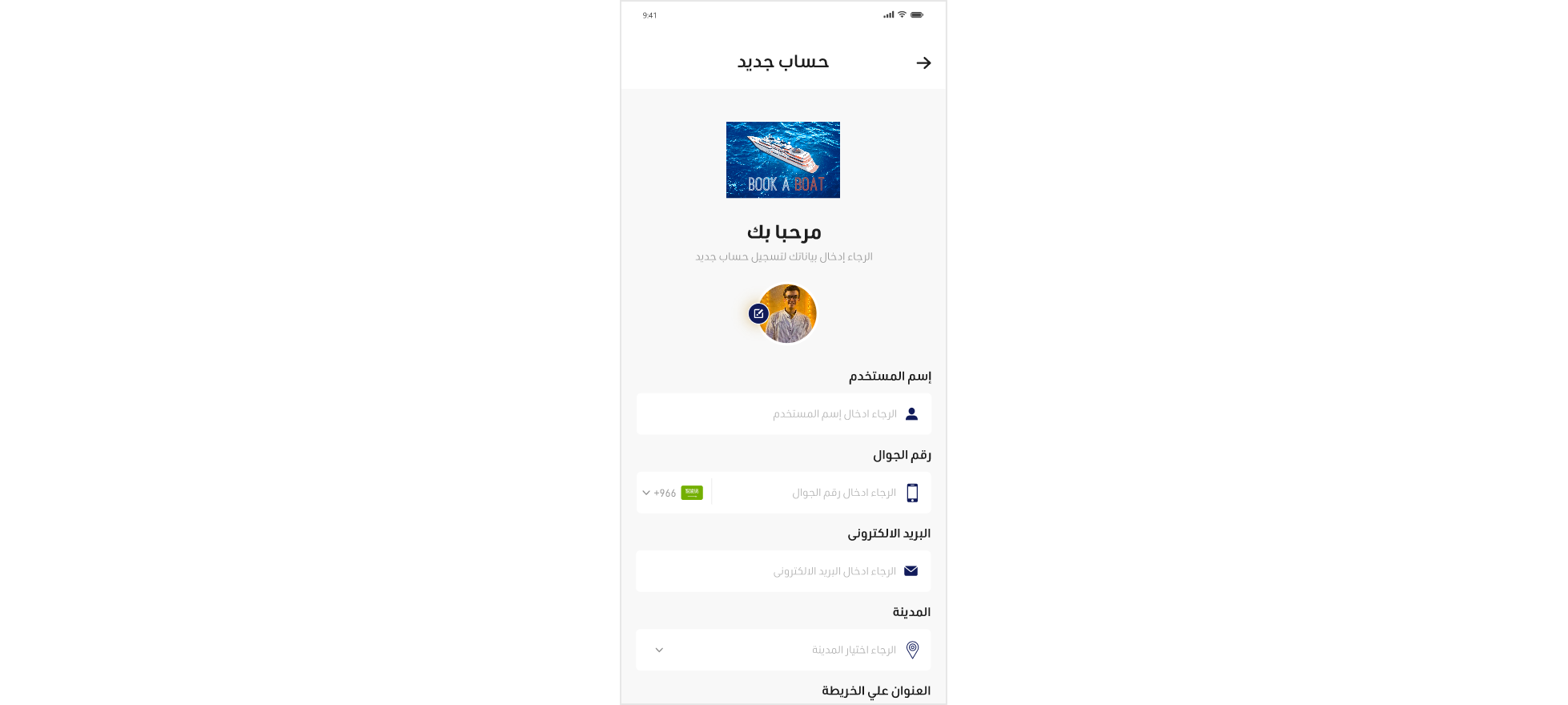Edit the profile photo
The width and height of the screenshot is (1568, 705).
[758, 313]
